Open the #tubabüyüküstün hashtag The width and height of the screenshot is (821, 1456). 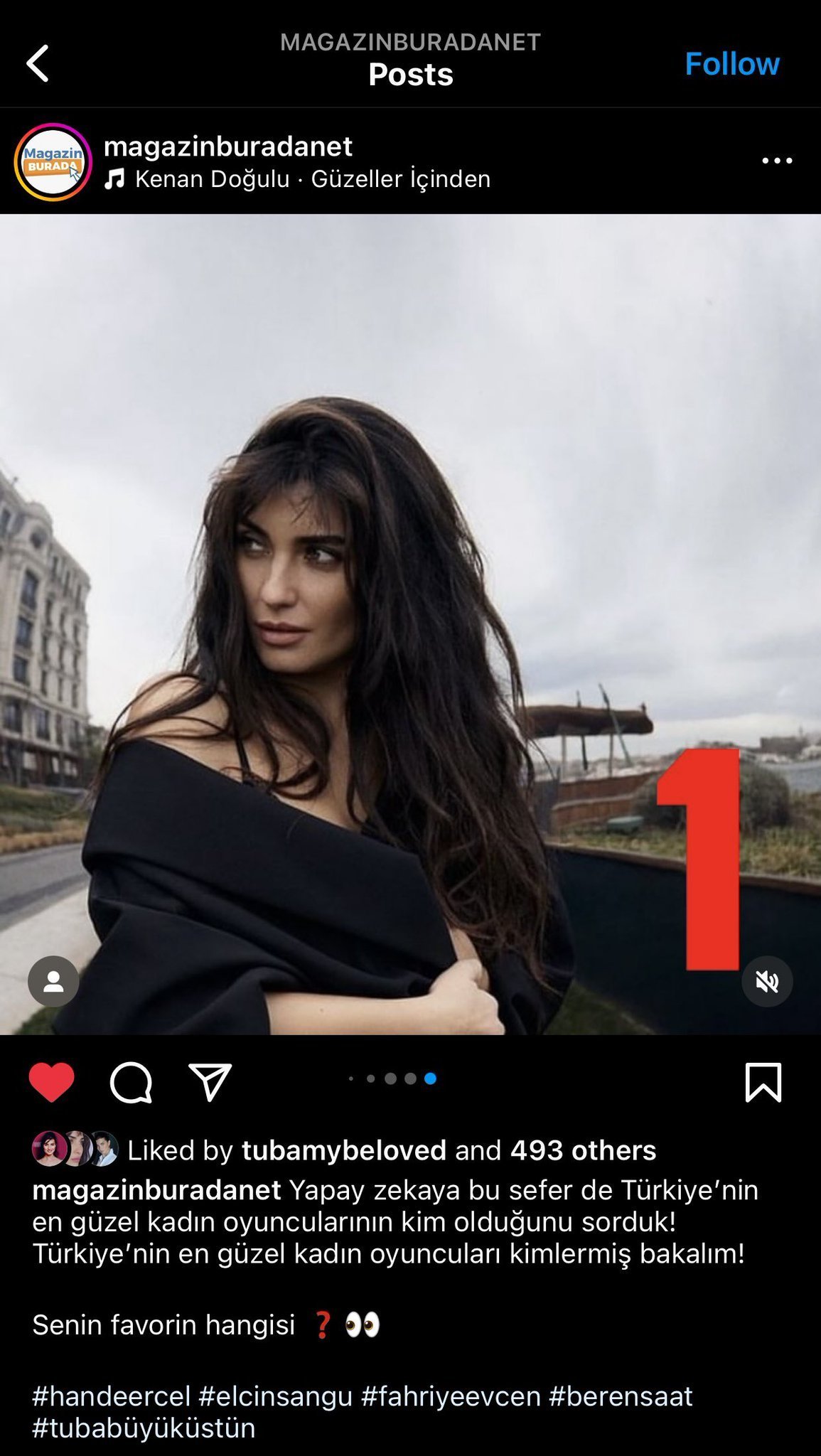(144, 1428)
